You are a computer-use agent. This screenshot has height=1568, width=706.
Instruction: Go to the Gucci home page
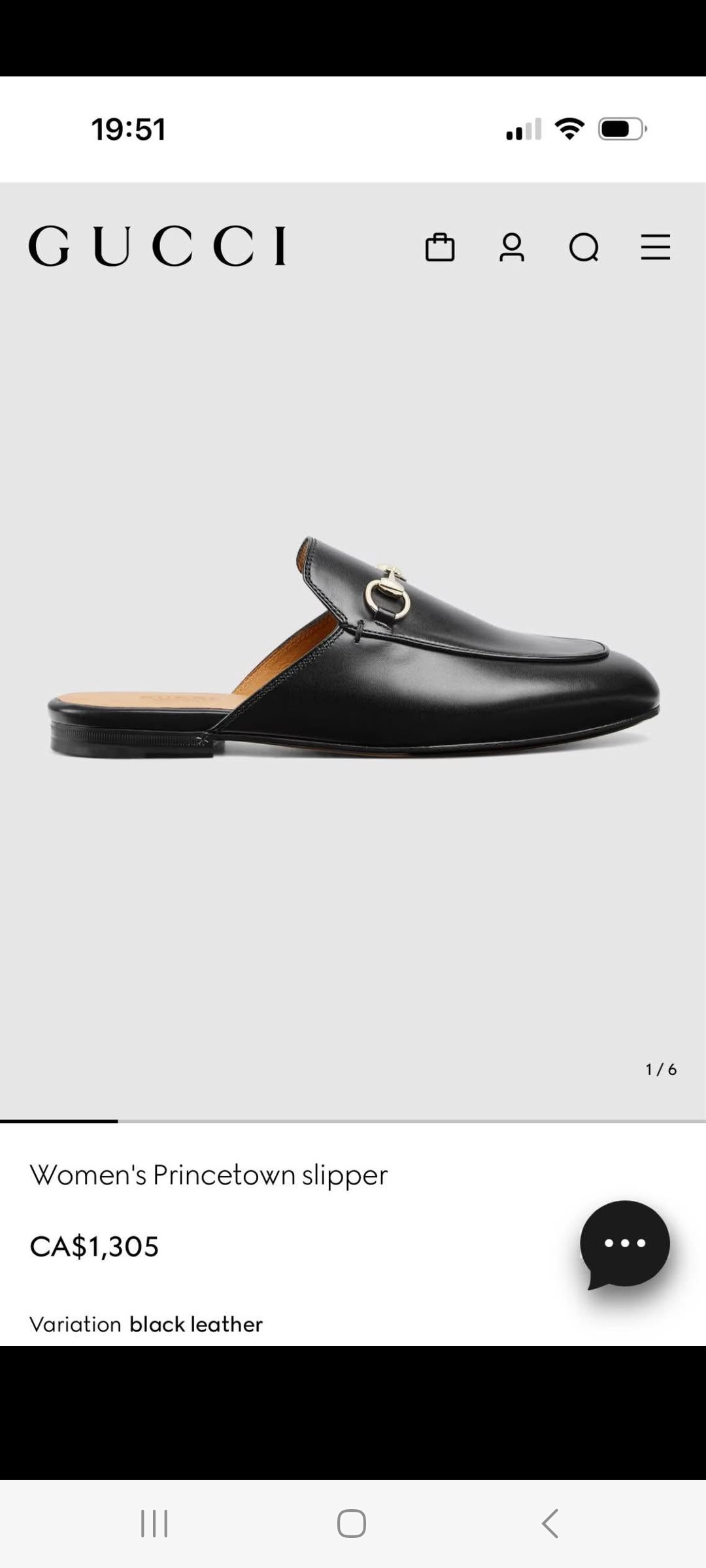(x=158, y=246)
